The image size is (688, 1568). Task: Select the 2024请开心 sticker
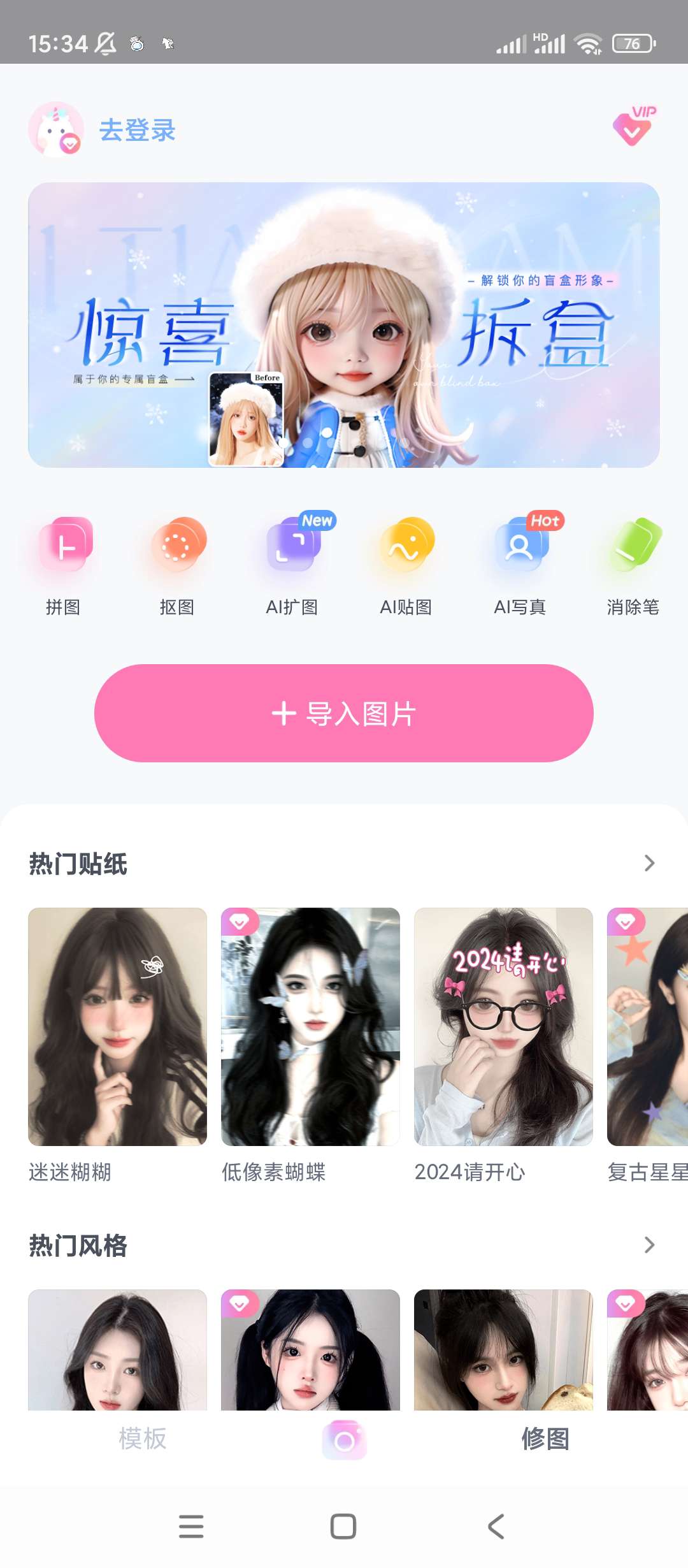(x=503, y=1026)
